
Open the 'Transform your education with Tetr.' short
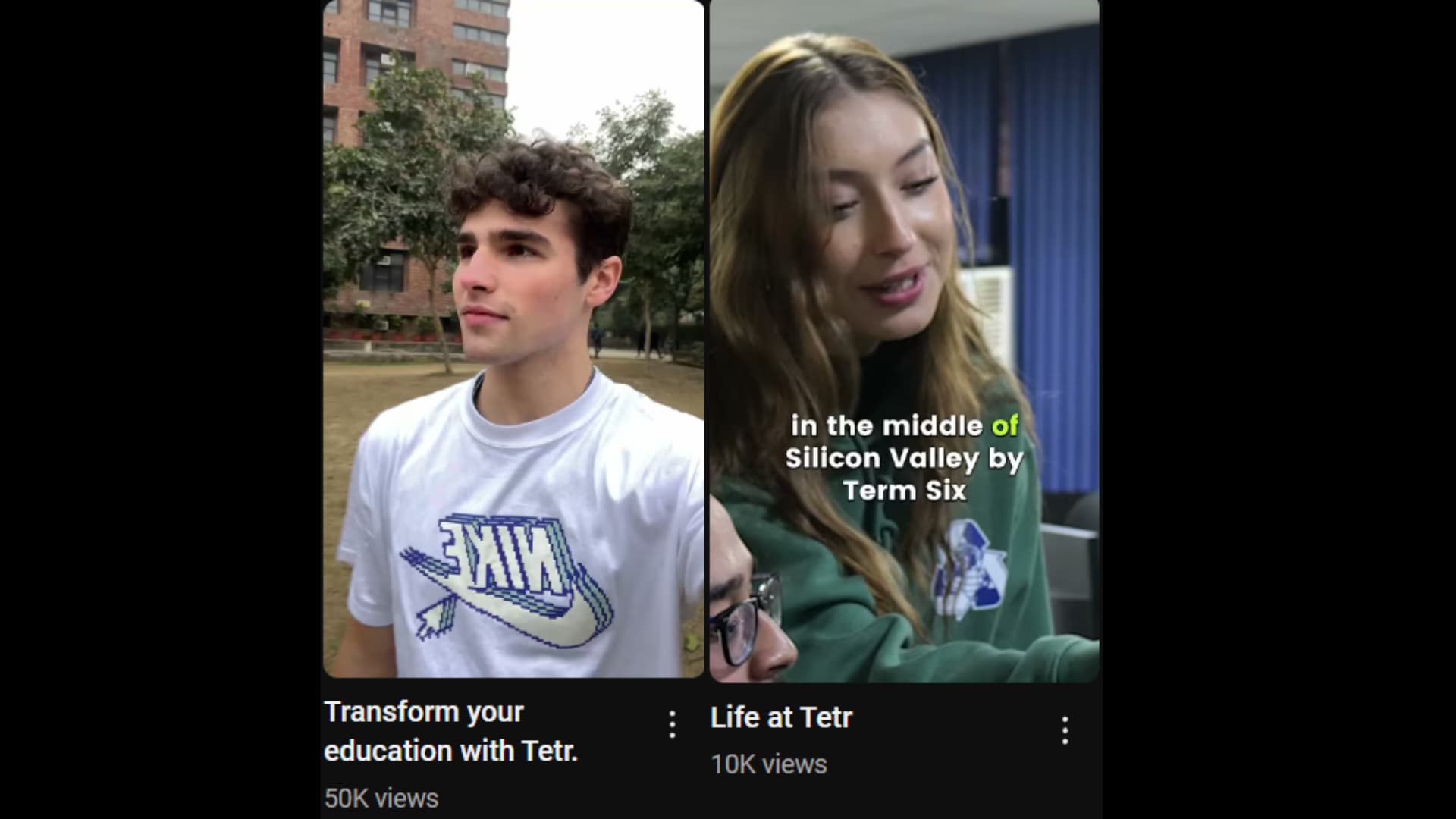click(513, 339)
